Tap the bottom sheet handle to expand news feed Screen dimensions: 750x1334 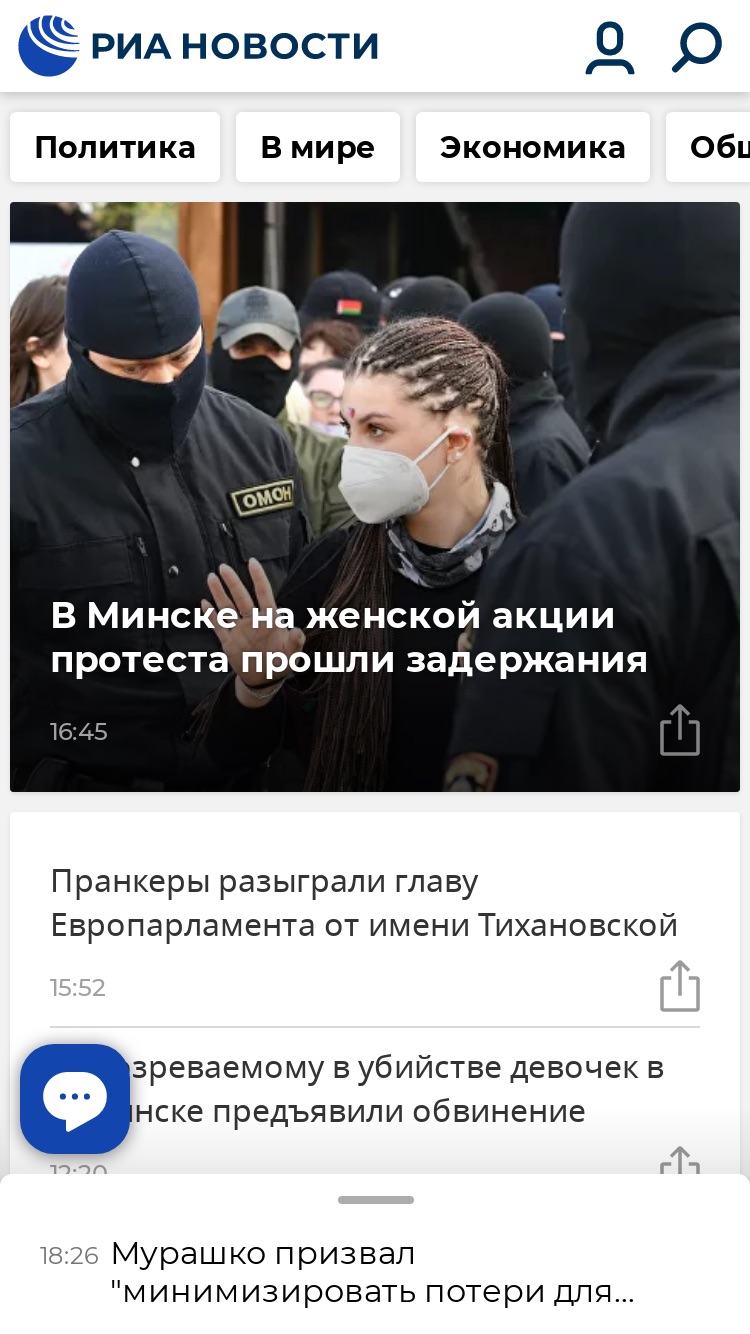point(375,1200)
